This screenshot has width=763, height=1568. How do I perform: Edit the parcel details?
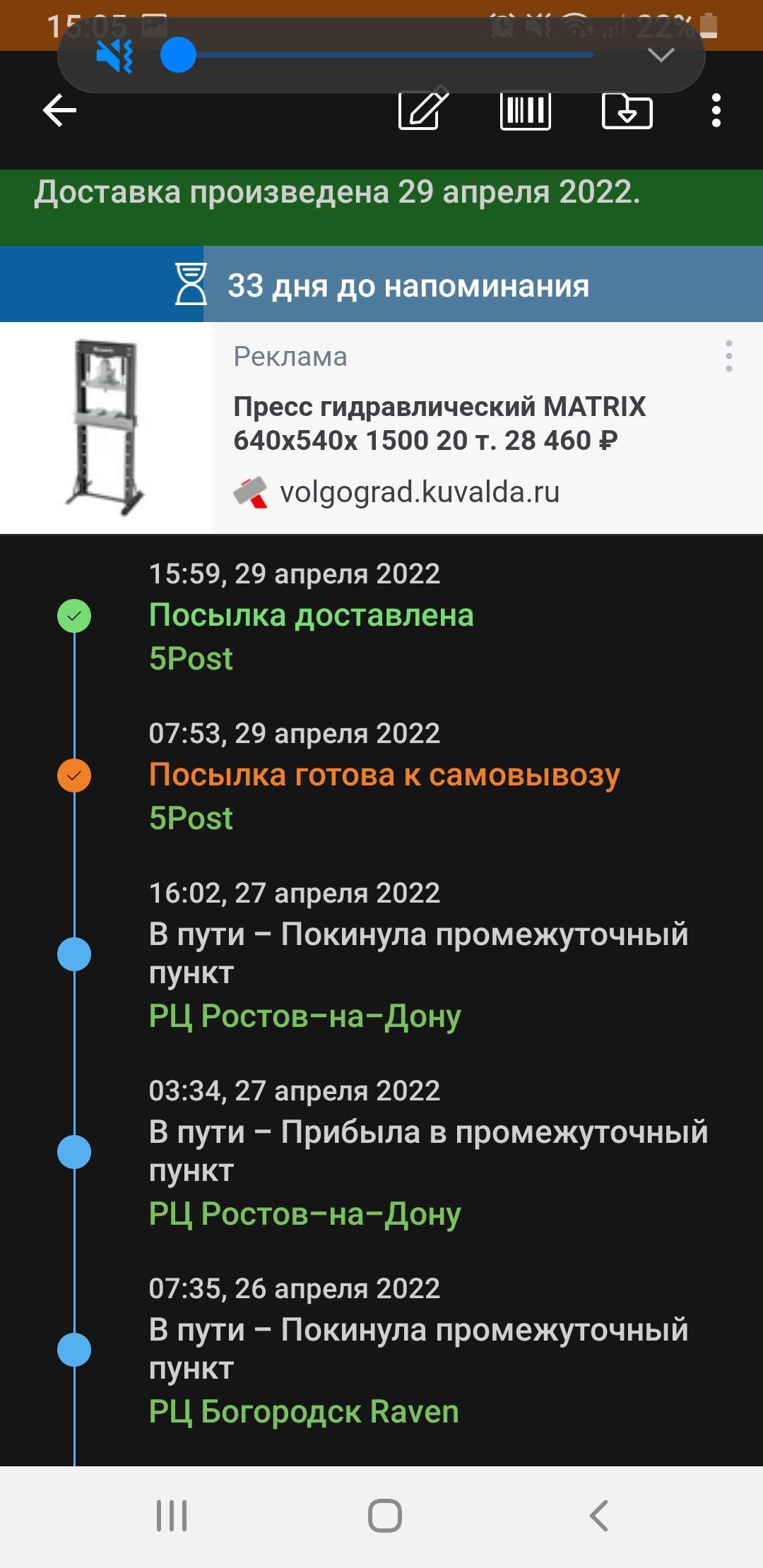click(423, 111)
